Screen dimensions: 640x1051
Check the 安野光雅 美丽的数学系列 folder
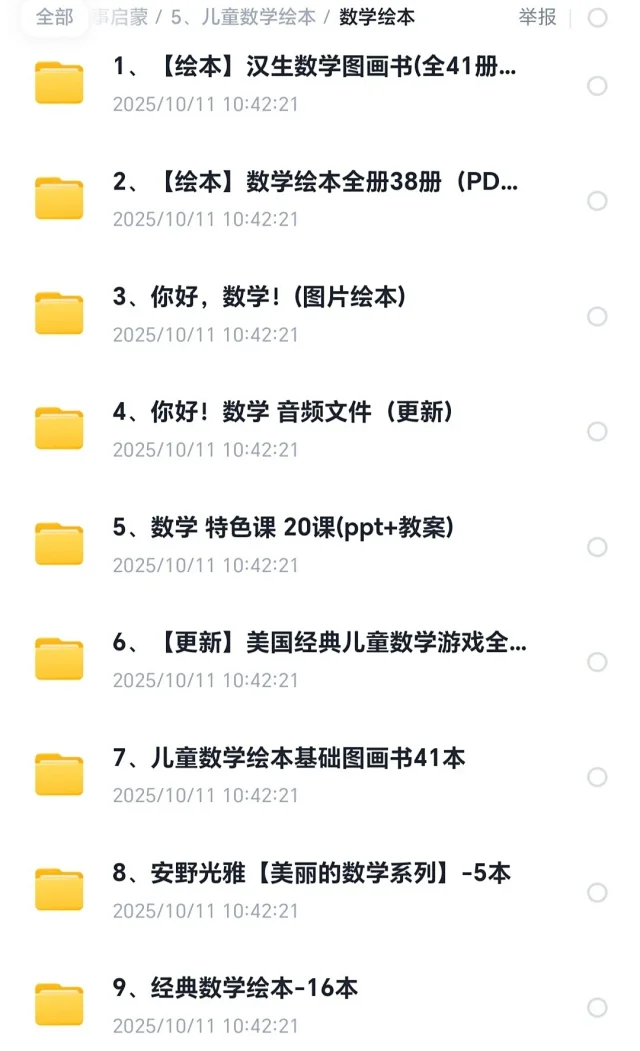click(597, 892)
